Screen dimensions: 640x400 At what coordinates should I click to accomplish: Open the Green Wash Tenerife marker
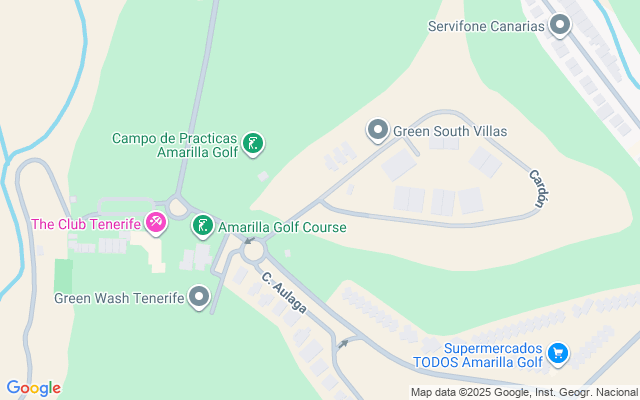199,296
